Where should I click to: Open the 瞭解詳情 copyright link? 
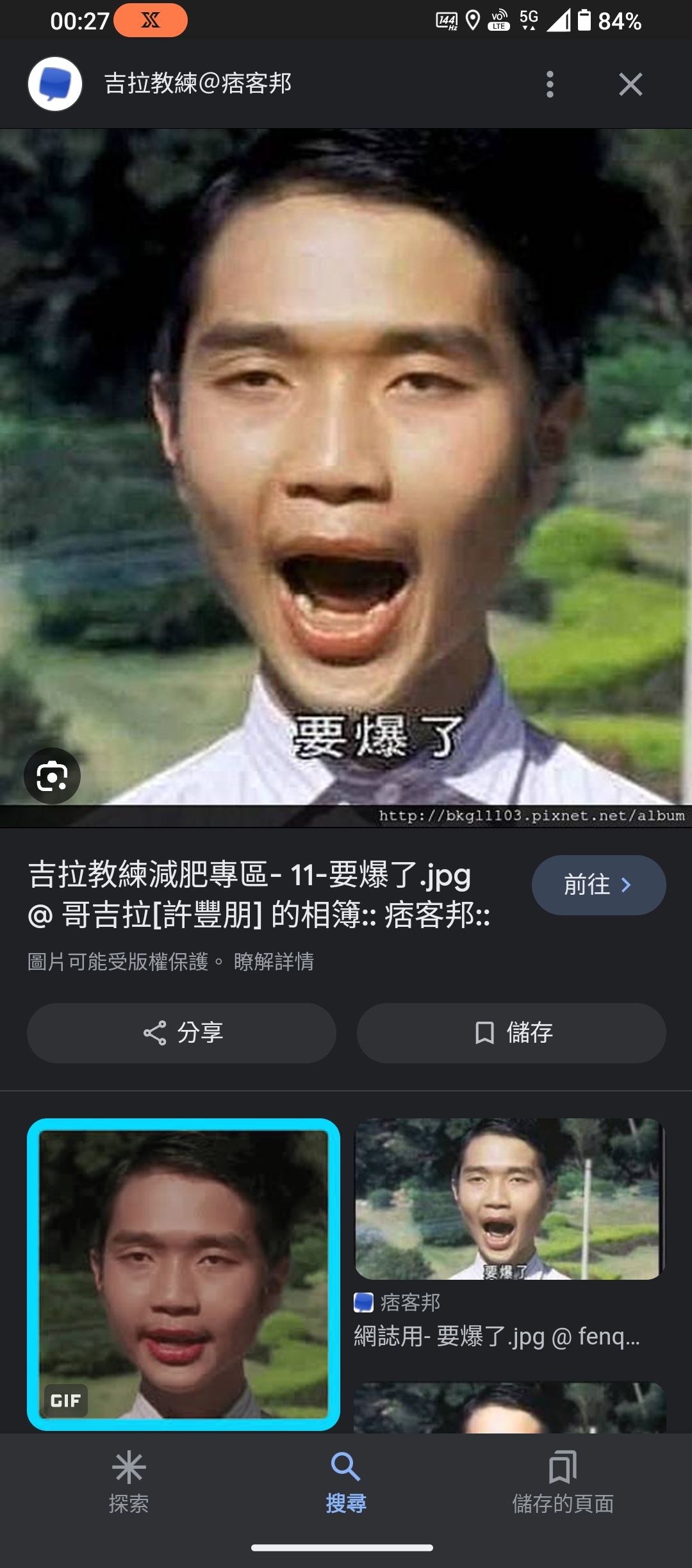(x=274, y=961)
